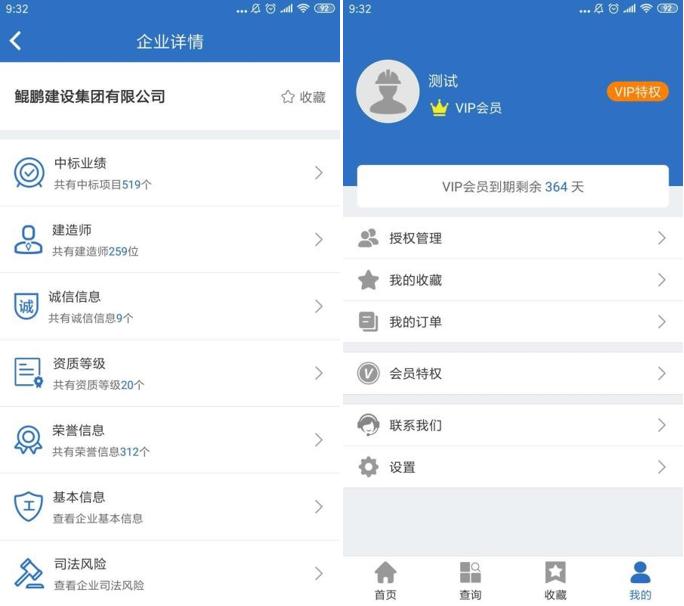Tap 收藏 to favorite this company
Screen dimensions: 684x606
click(x=303, y=97)
